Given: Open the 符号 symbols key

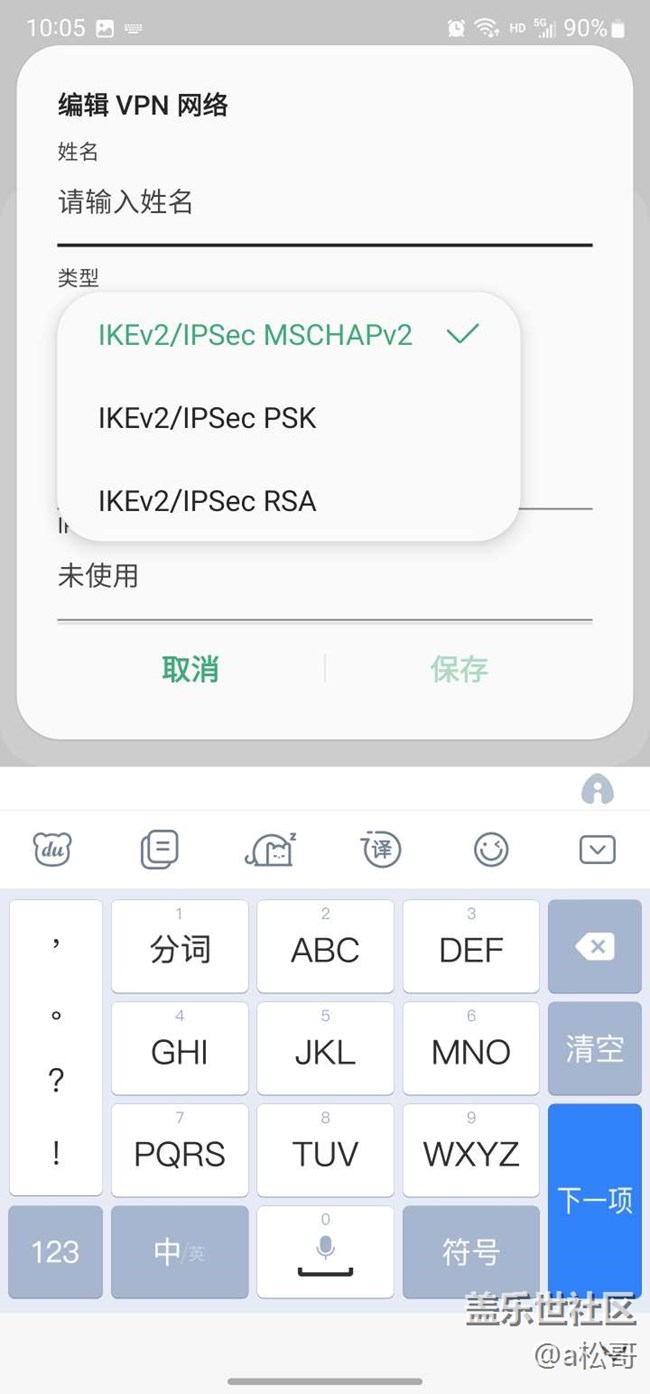Looking at the screenshot, I should [471, 1251].
